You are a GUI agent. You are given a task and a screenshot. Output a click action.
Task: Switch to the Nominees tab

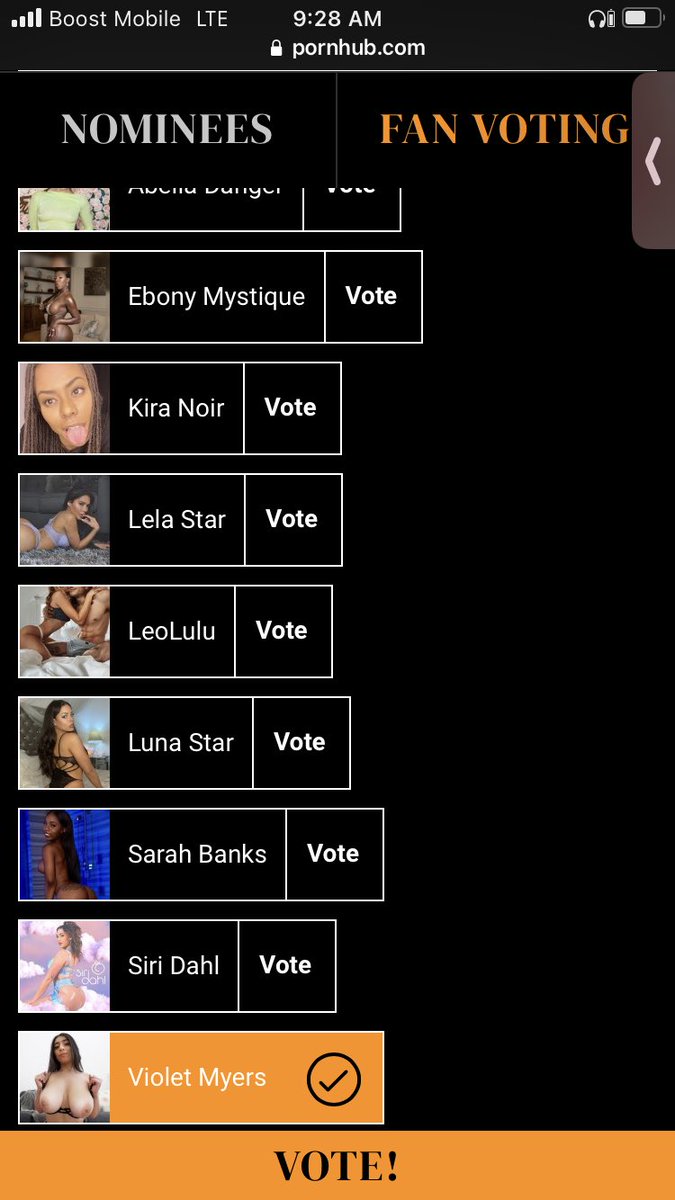[167, 130]
